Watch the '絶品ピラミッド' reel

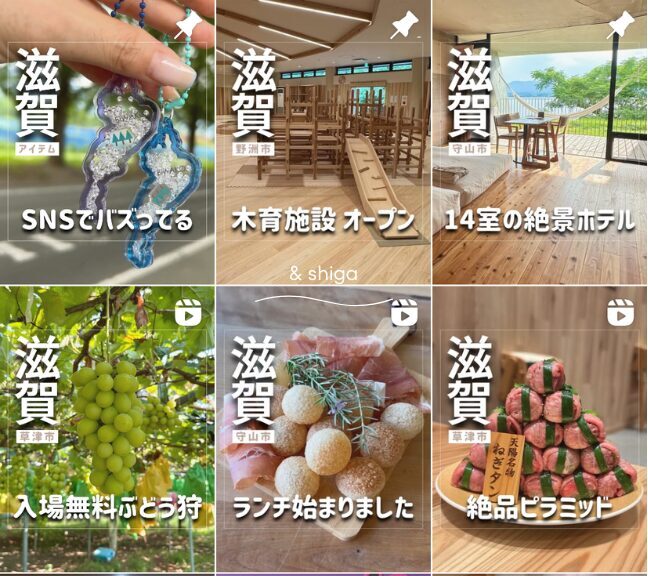pos(540,430)
